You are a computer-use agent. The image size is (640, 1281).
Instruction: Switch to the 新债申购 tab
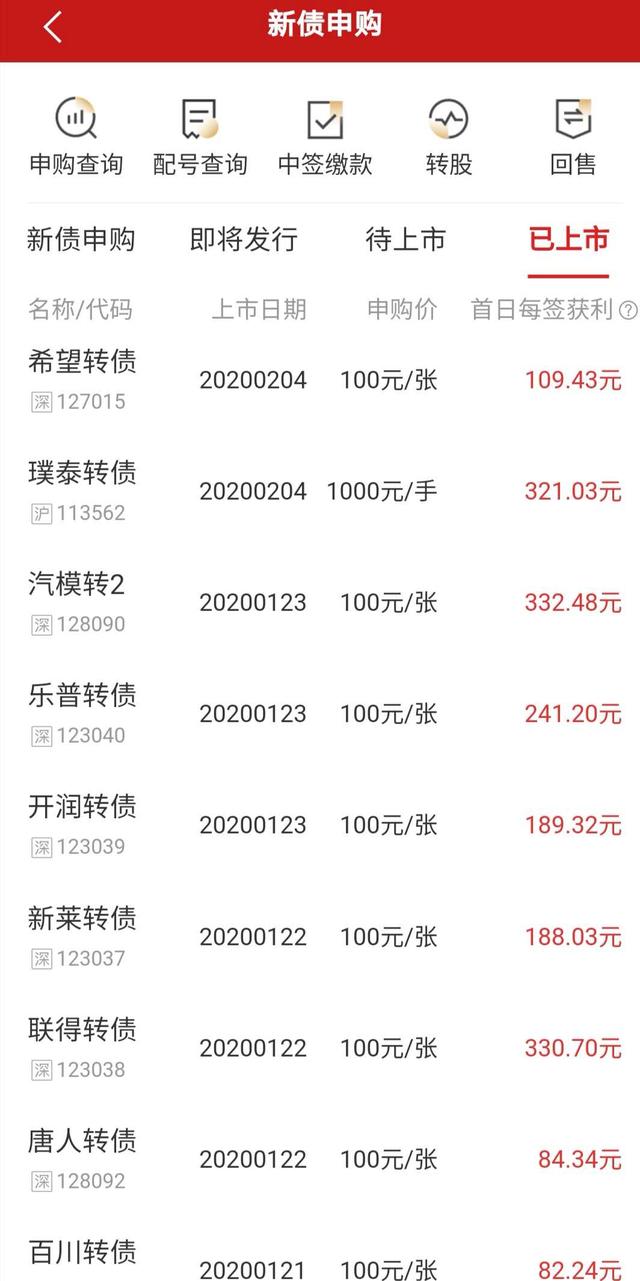(81, 240)
